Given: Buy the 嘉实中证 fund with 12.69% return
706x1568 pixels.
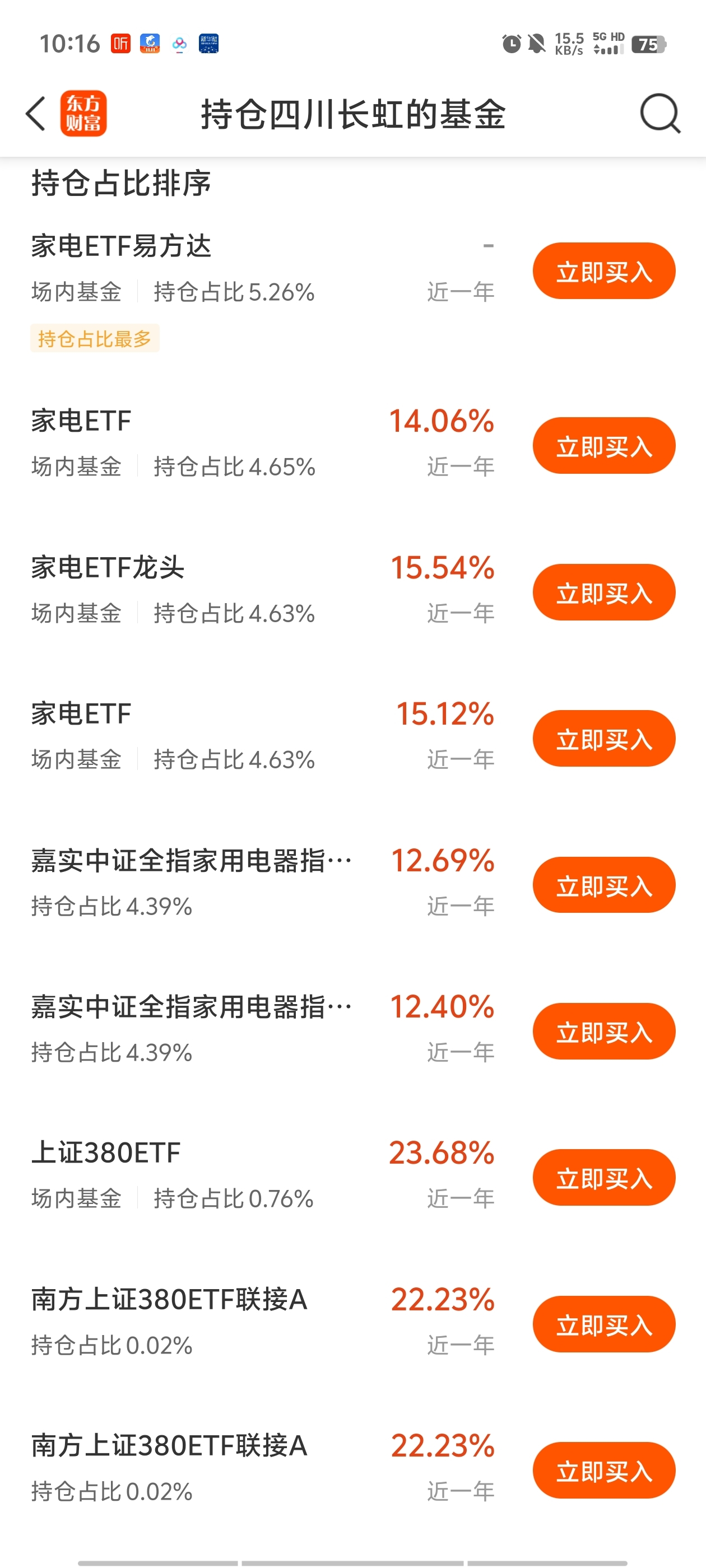Looking at the screenshot, I should point(603,885).
